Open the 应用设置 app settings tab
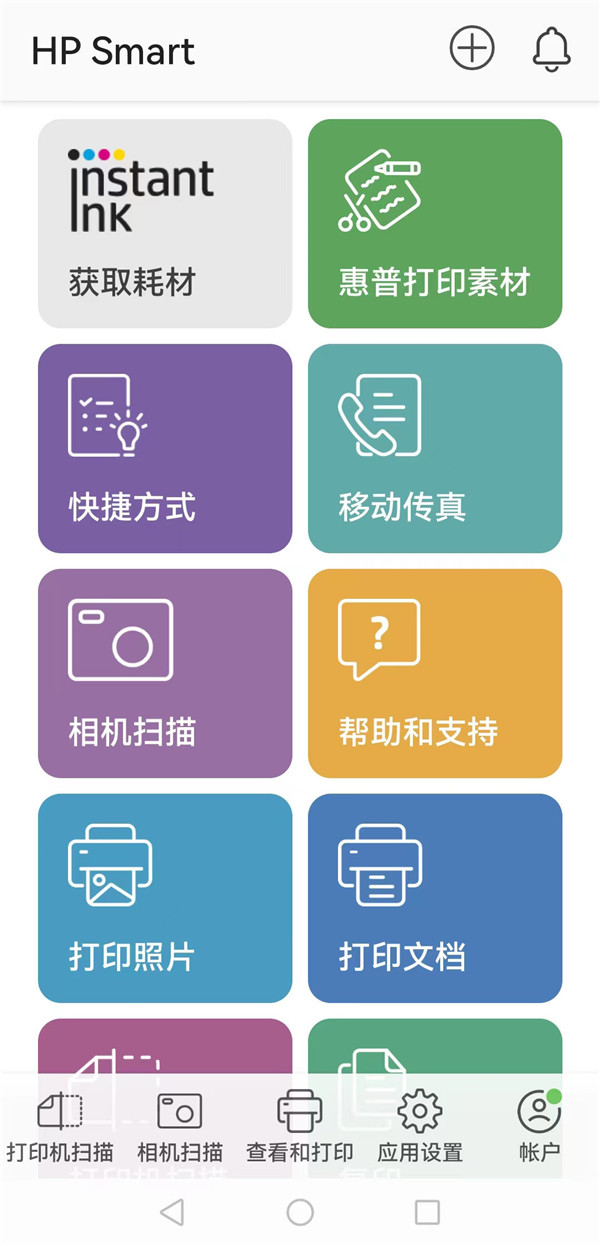600x1246 pixels. 420,1128
